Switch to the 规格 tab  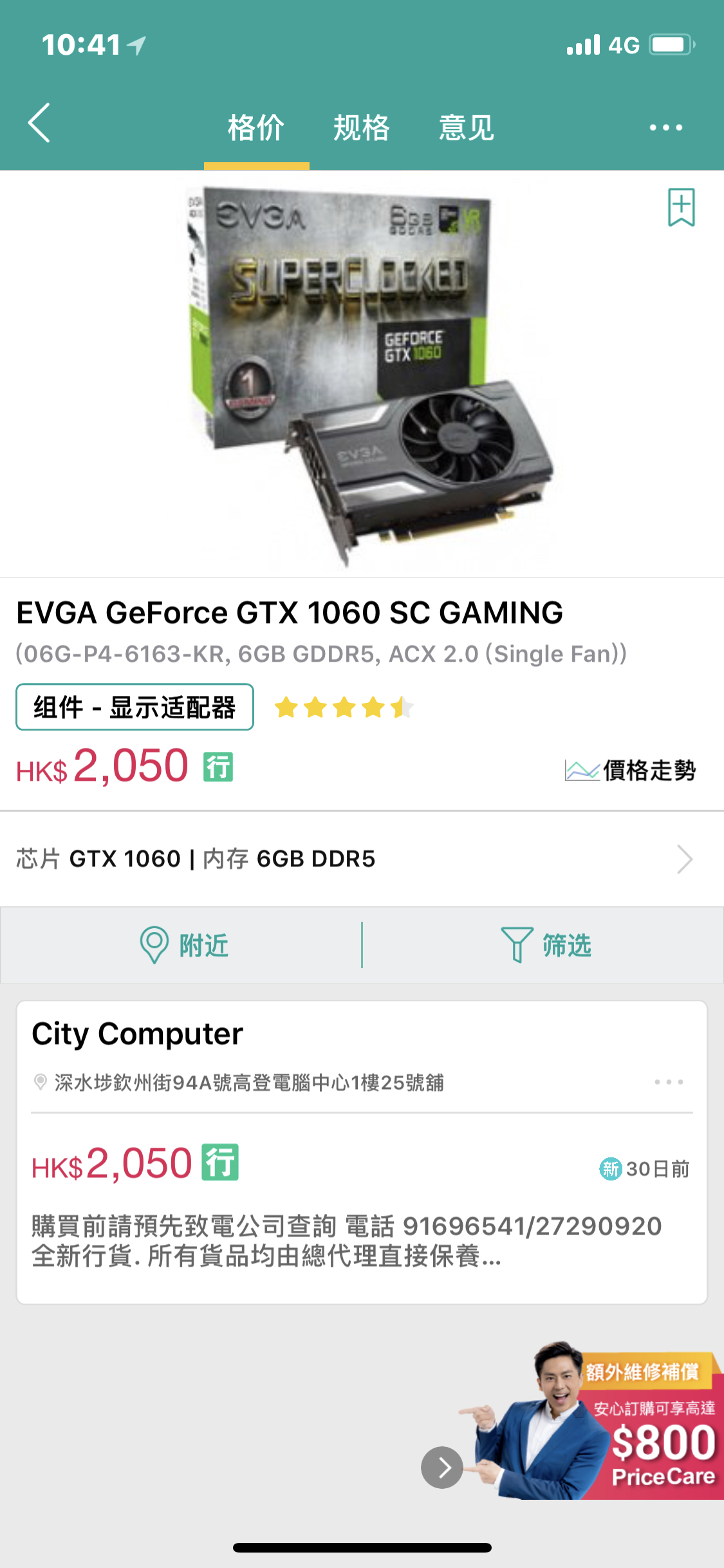(362, 127)
